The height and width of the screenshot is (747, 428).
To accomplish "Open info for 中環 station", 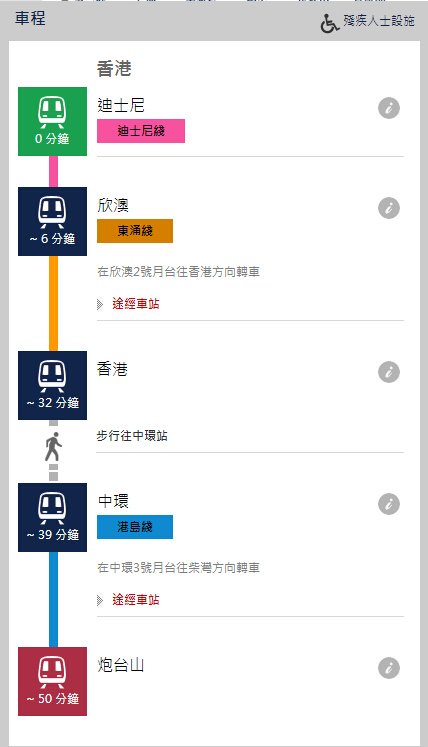I will pyautogui.click(x=389, y=504).
